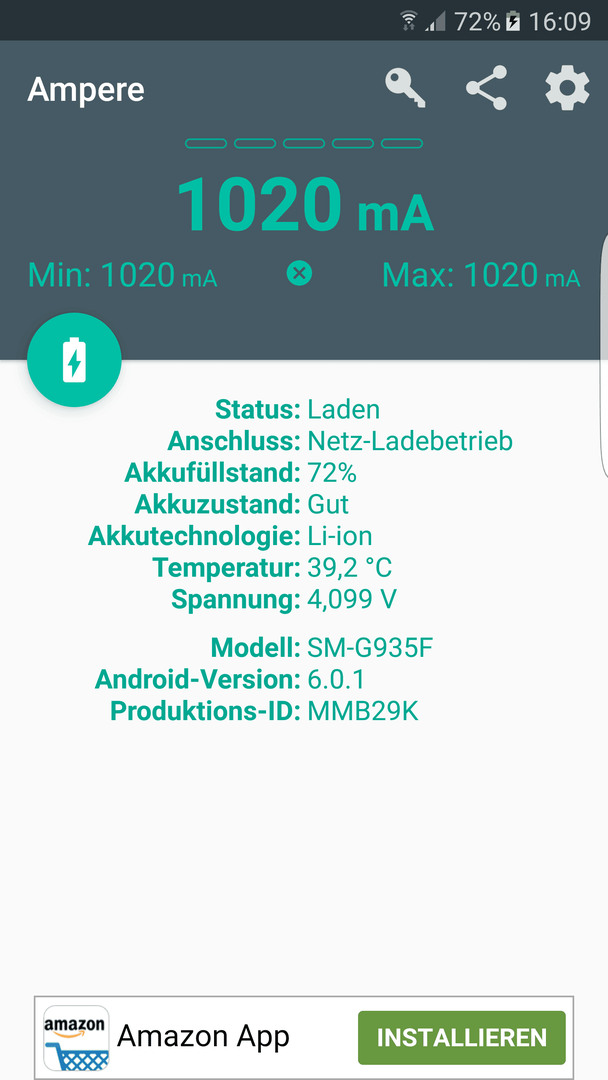This screenshot has width=608, height=1080.
Task: Reset the min and max values
Action: 299,274
